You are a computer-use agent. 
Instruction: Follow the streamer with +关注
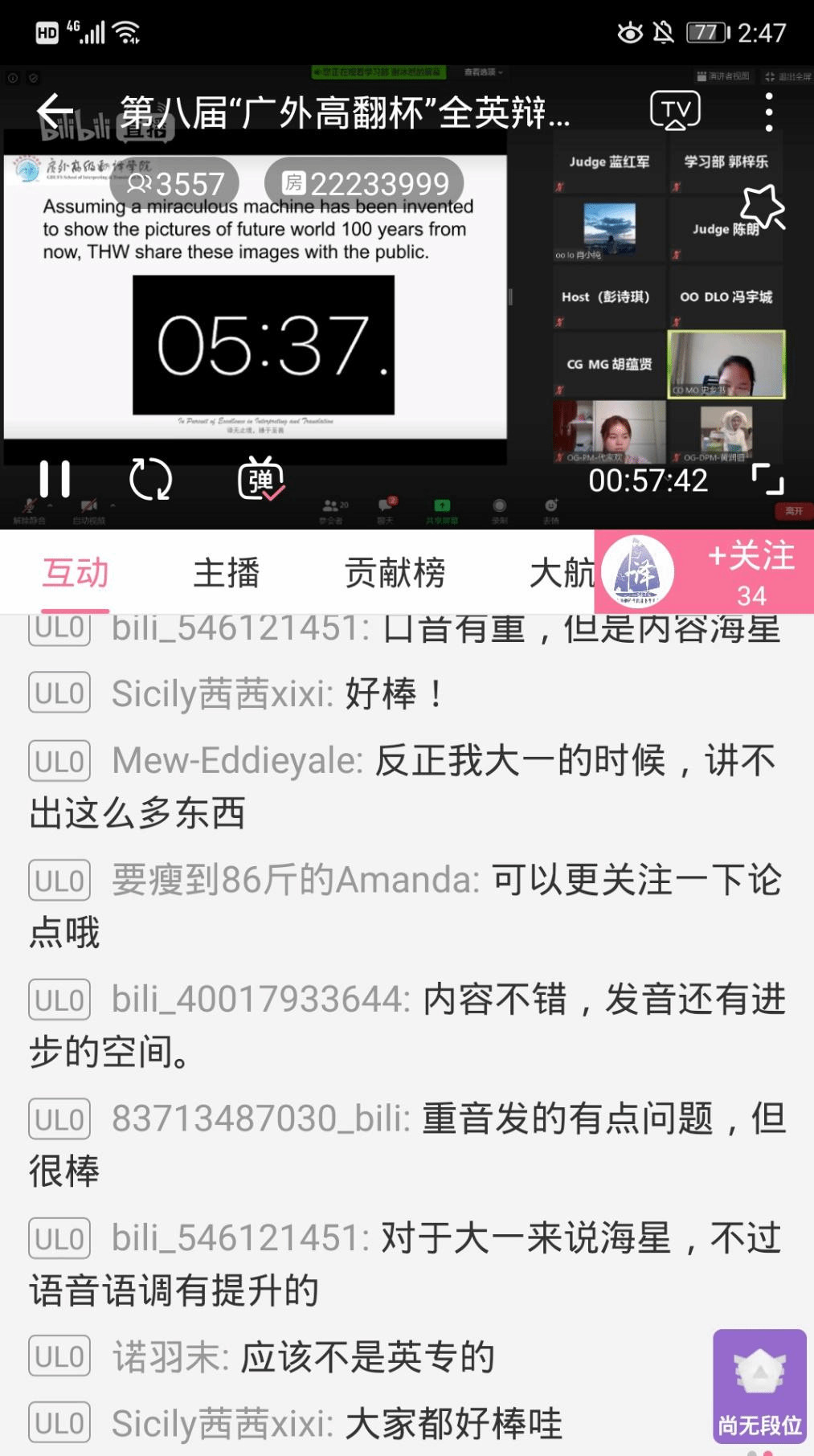(751, 571)
